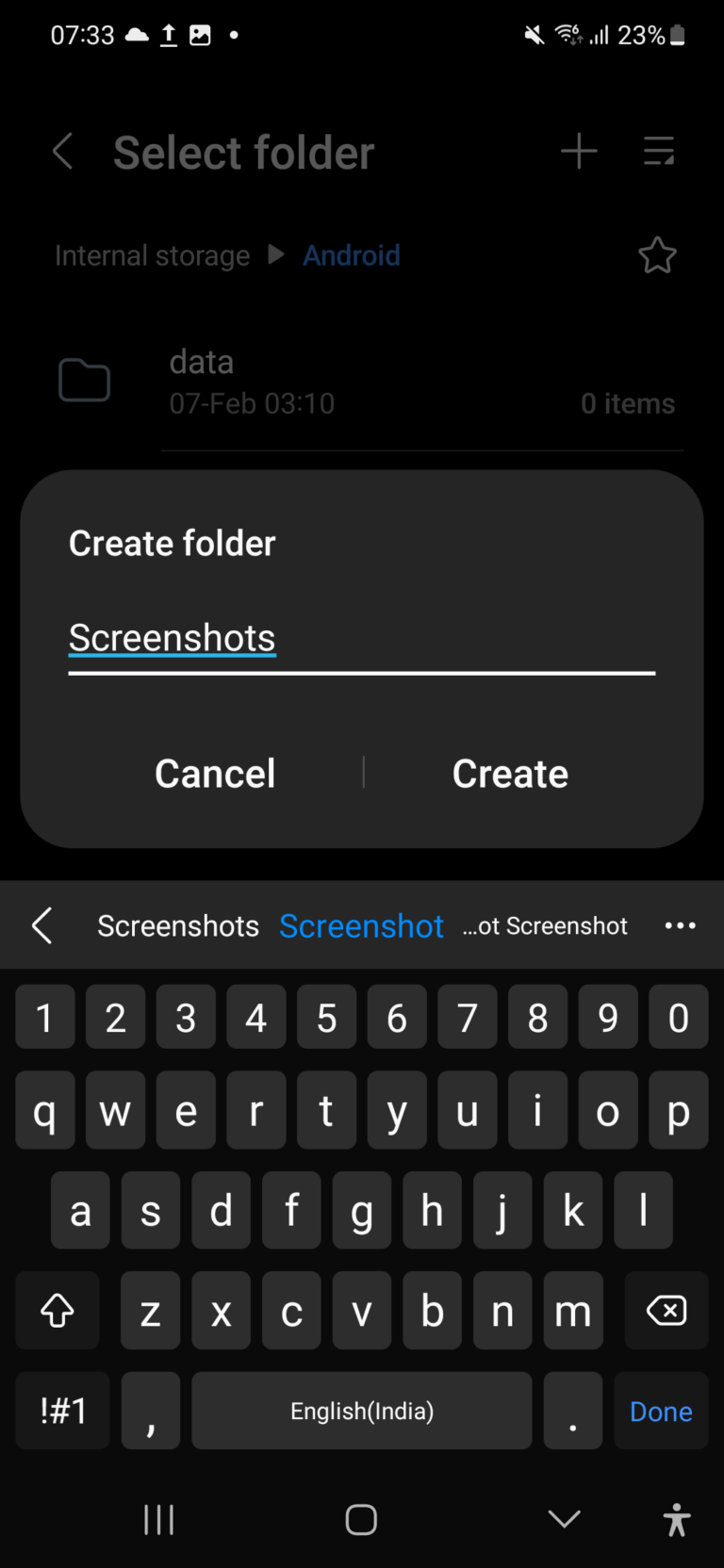Cancel the Create folder dialog
The height and width of the screenshot is (1568, 724).
click(x=215, y=773)
